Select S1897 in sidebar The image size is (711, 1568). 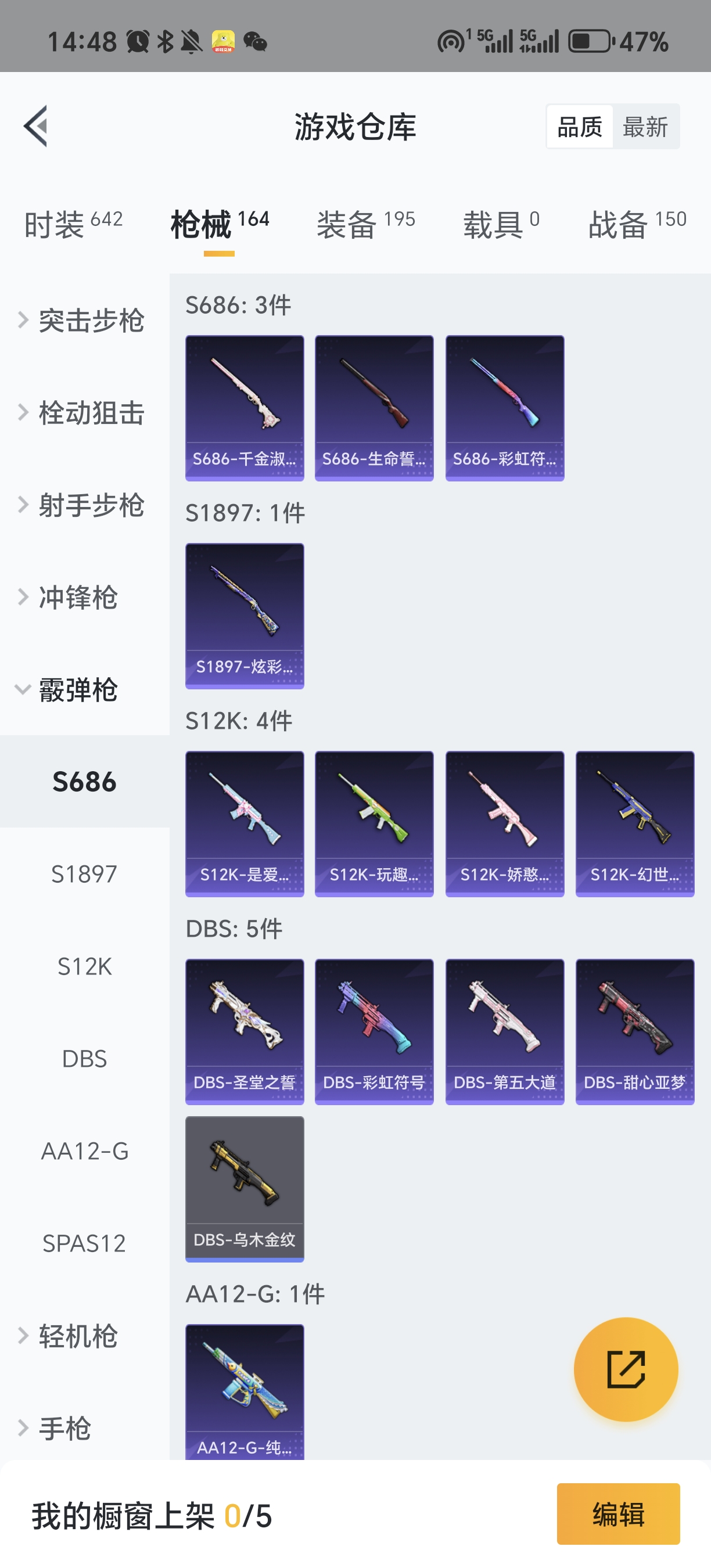pyautogui.click(x=84, y=874)
